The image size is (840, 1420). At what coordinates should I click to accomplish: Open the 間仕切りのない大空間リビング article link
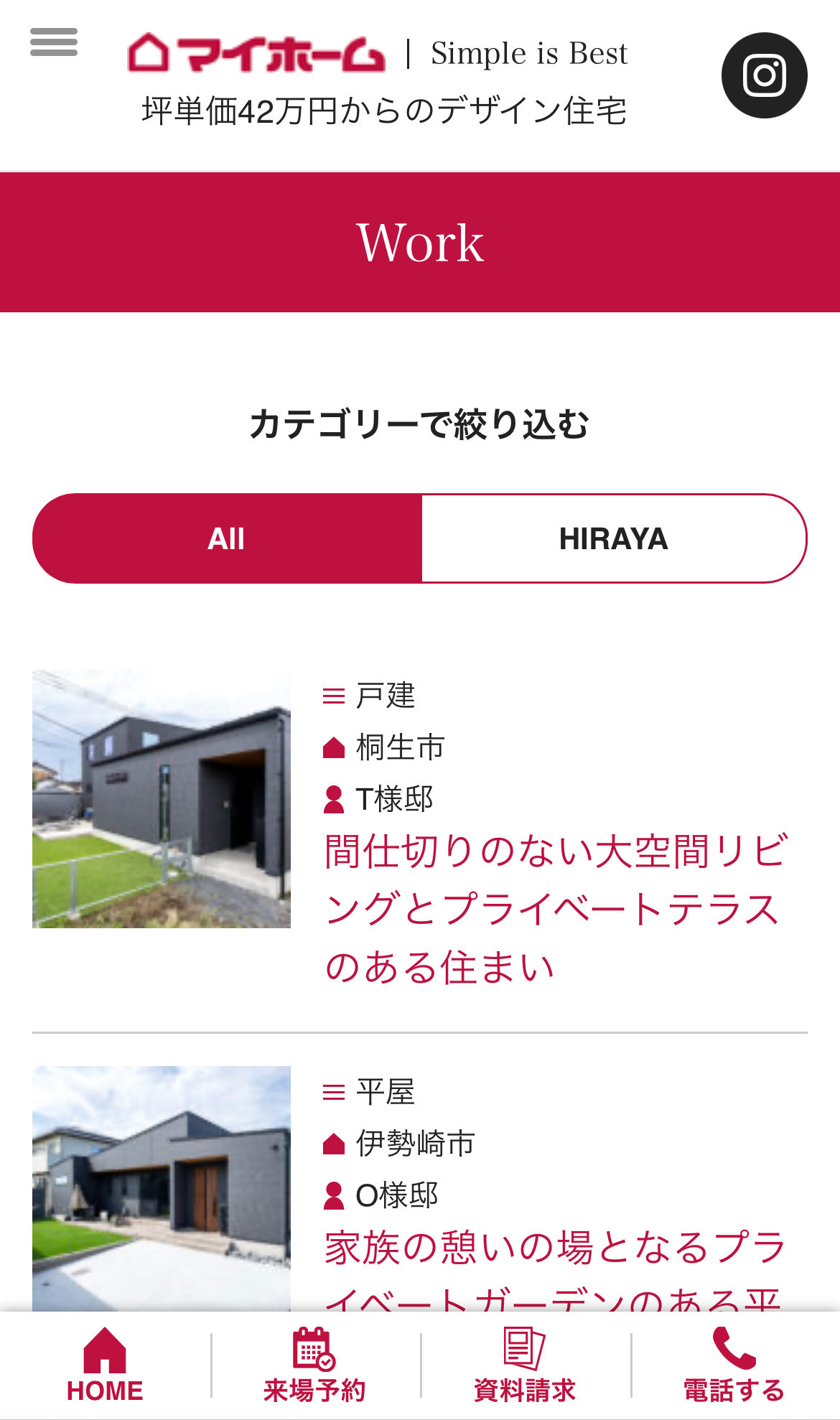point(556,908)
